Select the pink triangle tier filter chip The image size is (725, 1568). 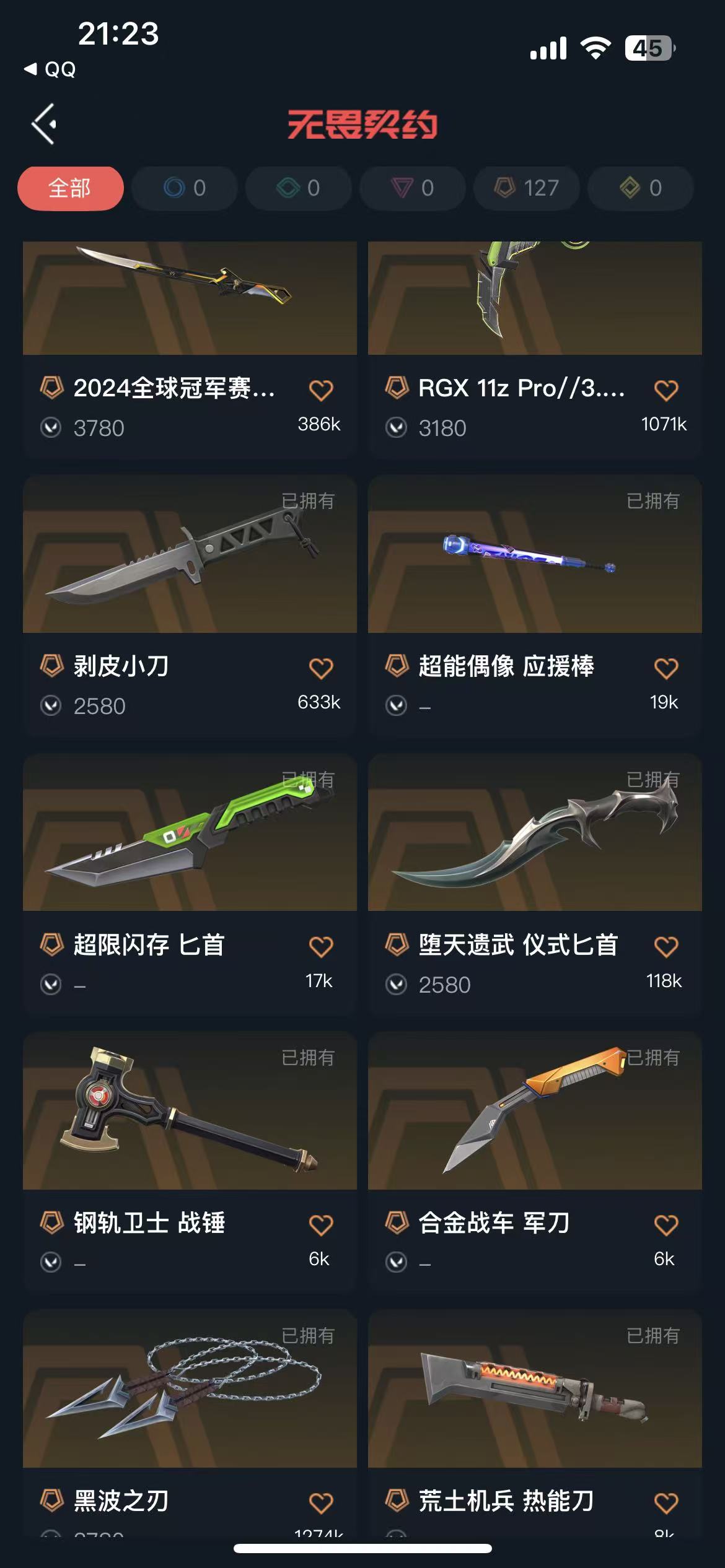[413, 188]
